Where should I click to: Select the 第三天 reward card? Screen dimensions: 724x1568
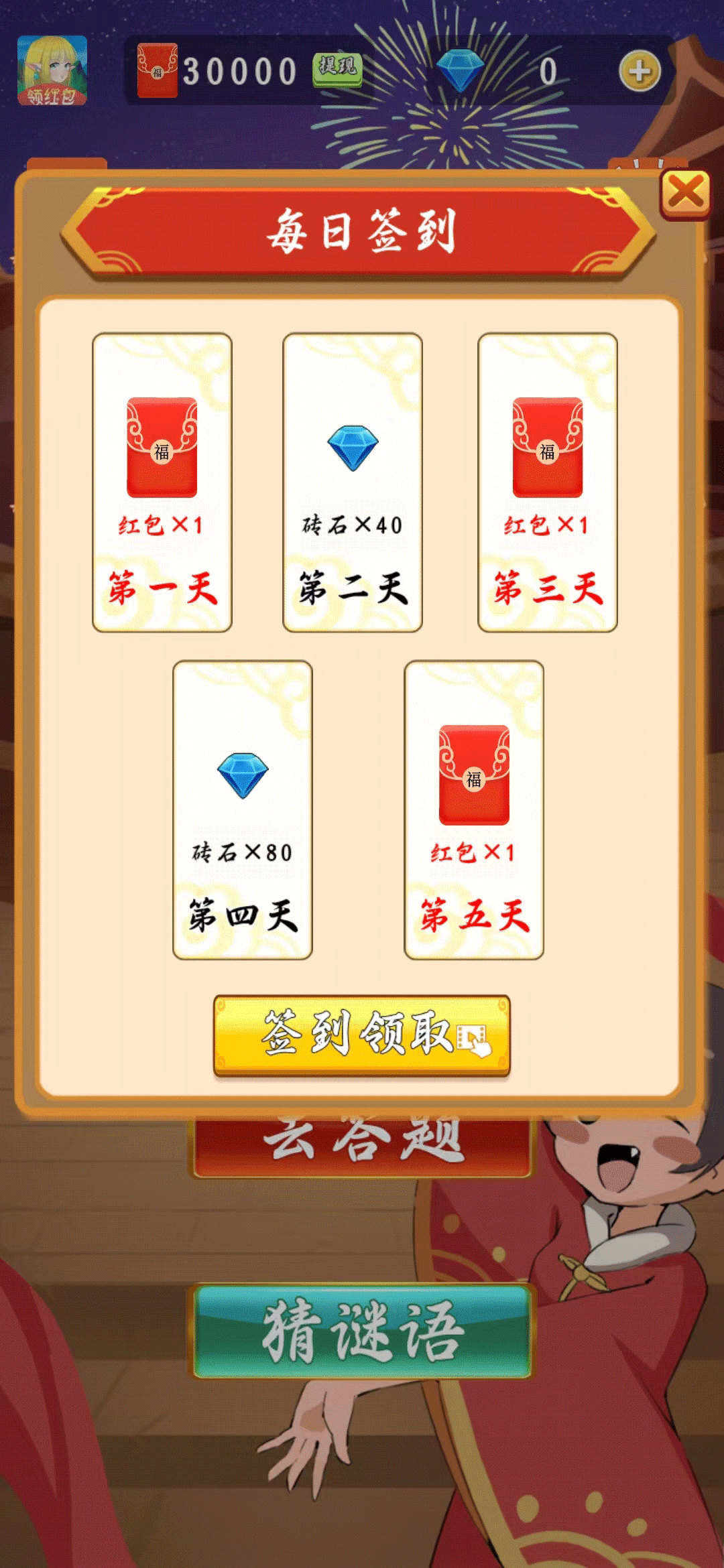[x=548, y=482]
